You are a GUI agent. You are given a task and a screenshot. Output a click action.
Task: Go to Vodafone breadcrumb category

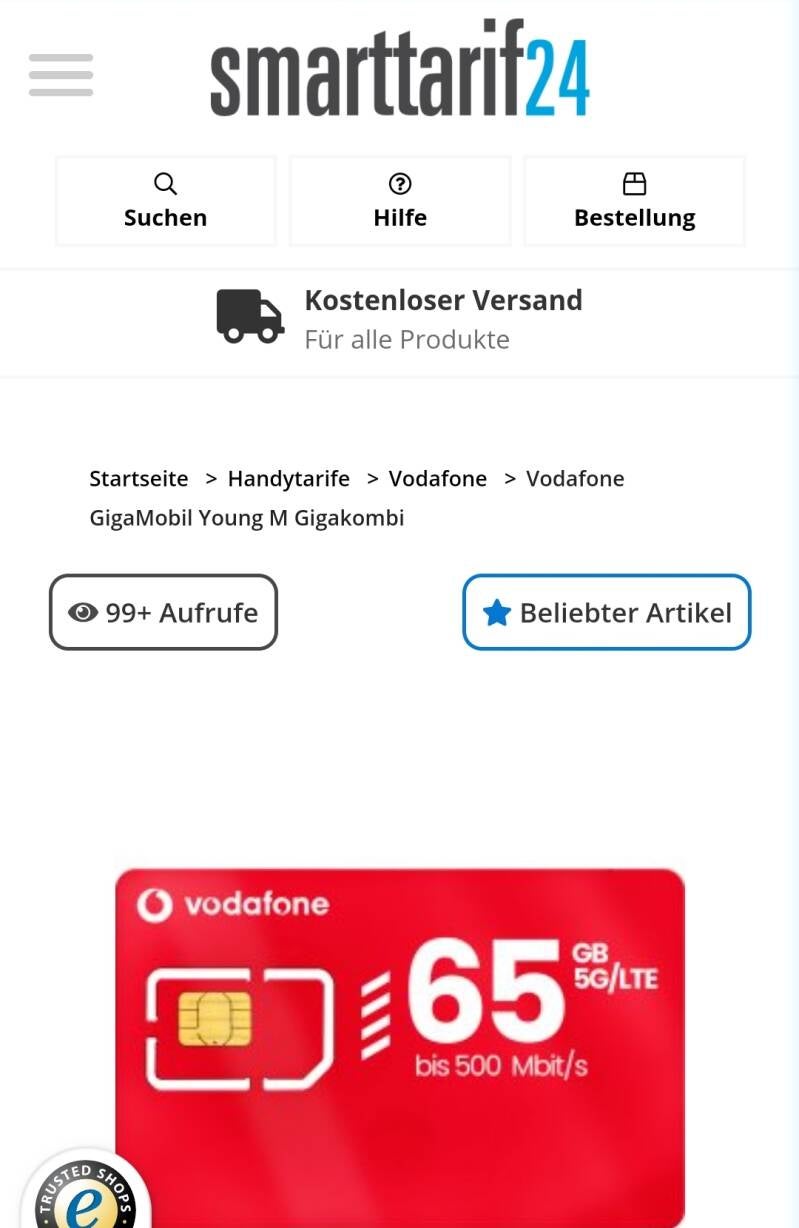click(438, 479)
